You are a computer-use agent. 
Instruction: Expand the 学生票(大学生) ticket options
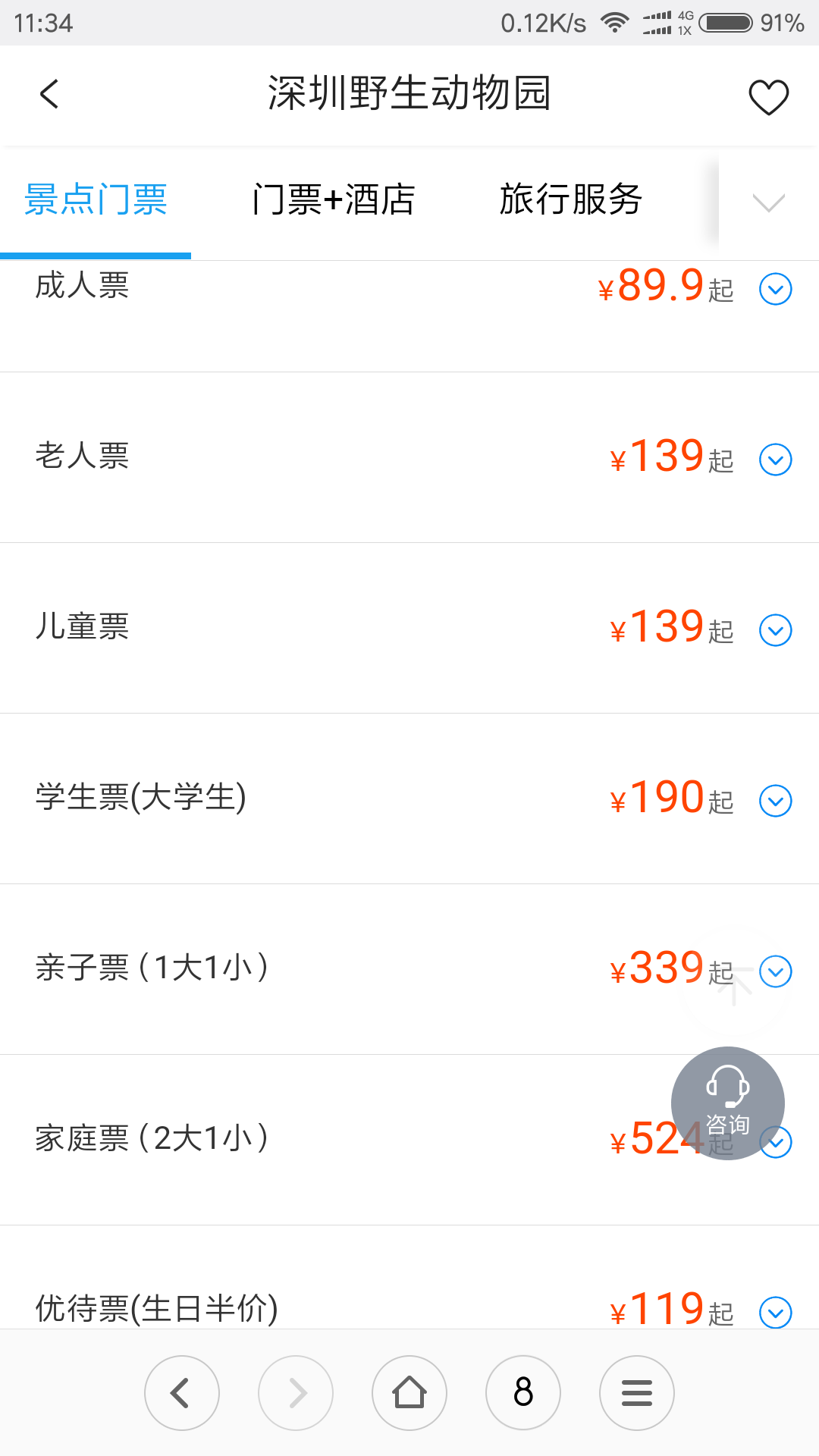(776, 801)
